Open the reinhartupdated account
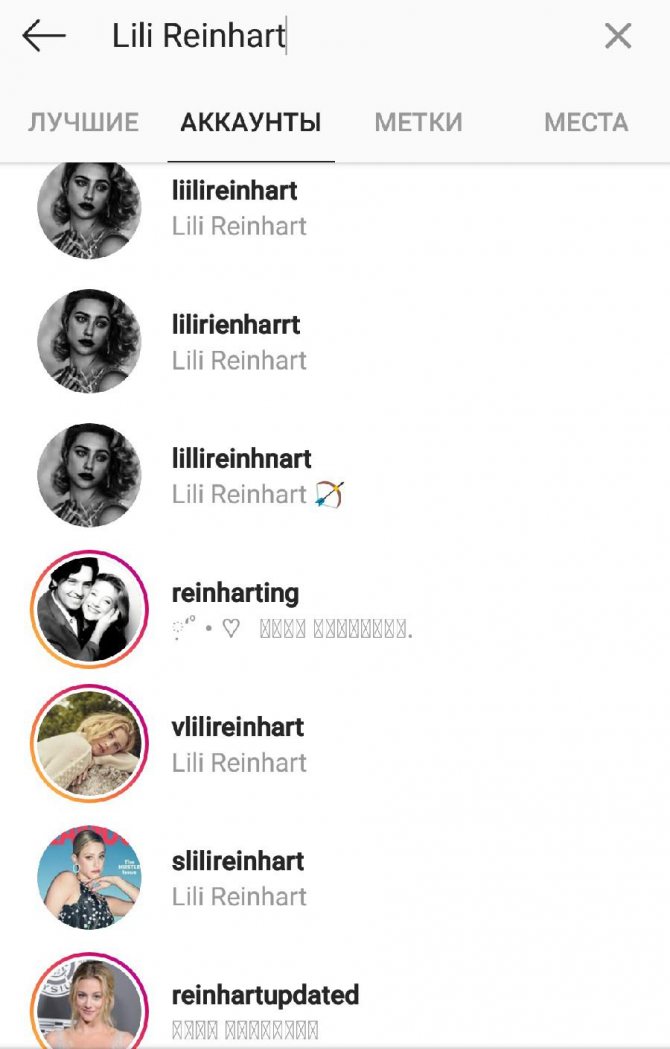670x1049 pixels. click(265, 1008)
